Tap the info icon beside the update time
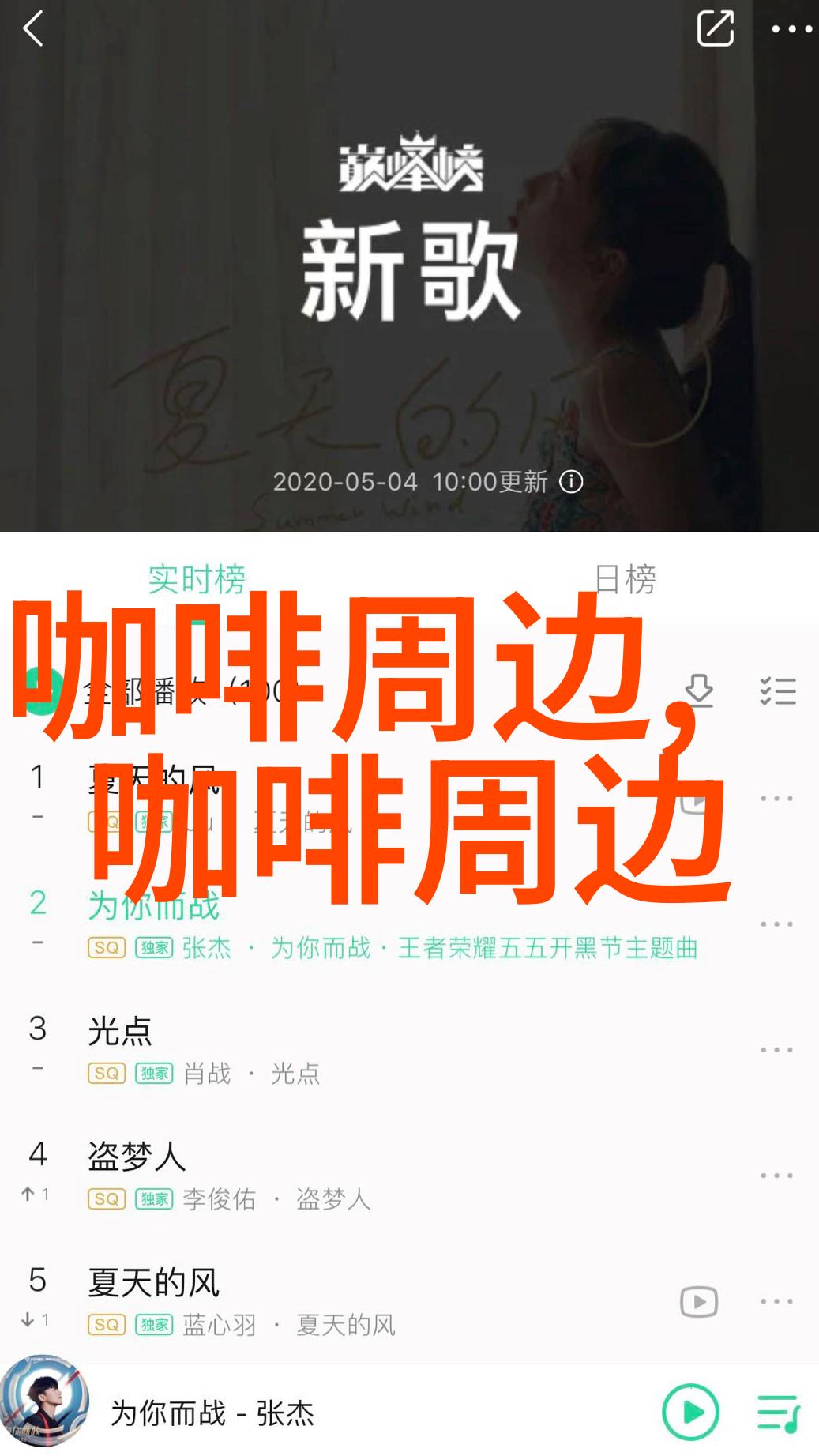819x1456 pixels. coord(571,482)
